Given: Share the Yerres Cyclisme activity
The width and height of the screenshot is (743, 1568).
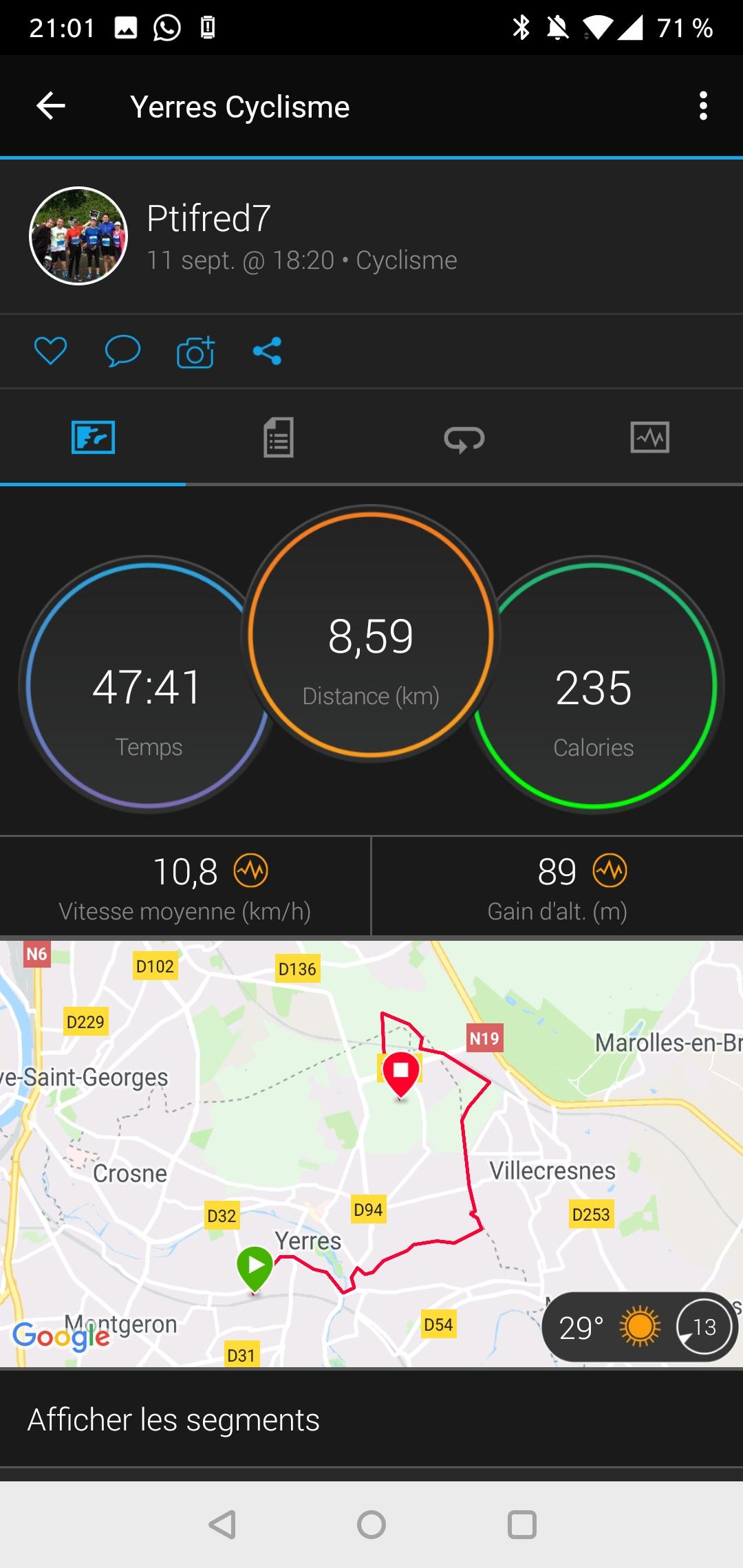Looking at the screenshot, I should 267,351.
